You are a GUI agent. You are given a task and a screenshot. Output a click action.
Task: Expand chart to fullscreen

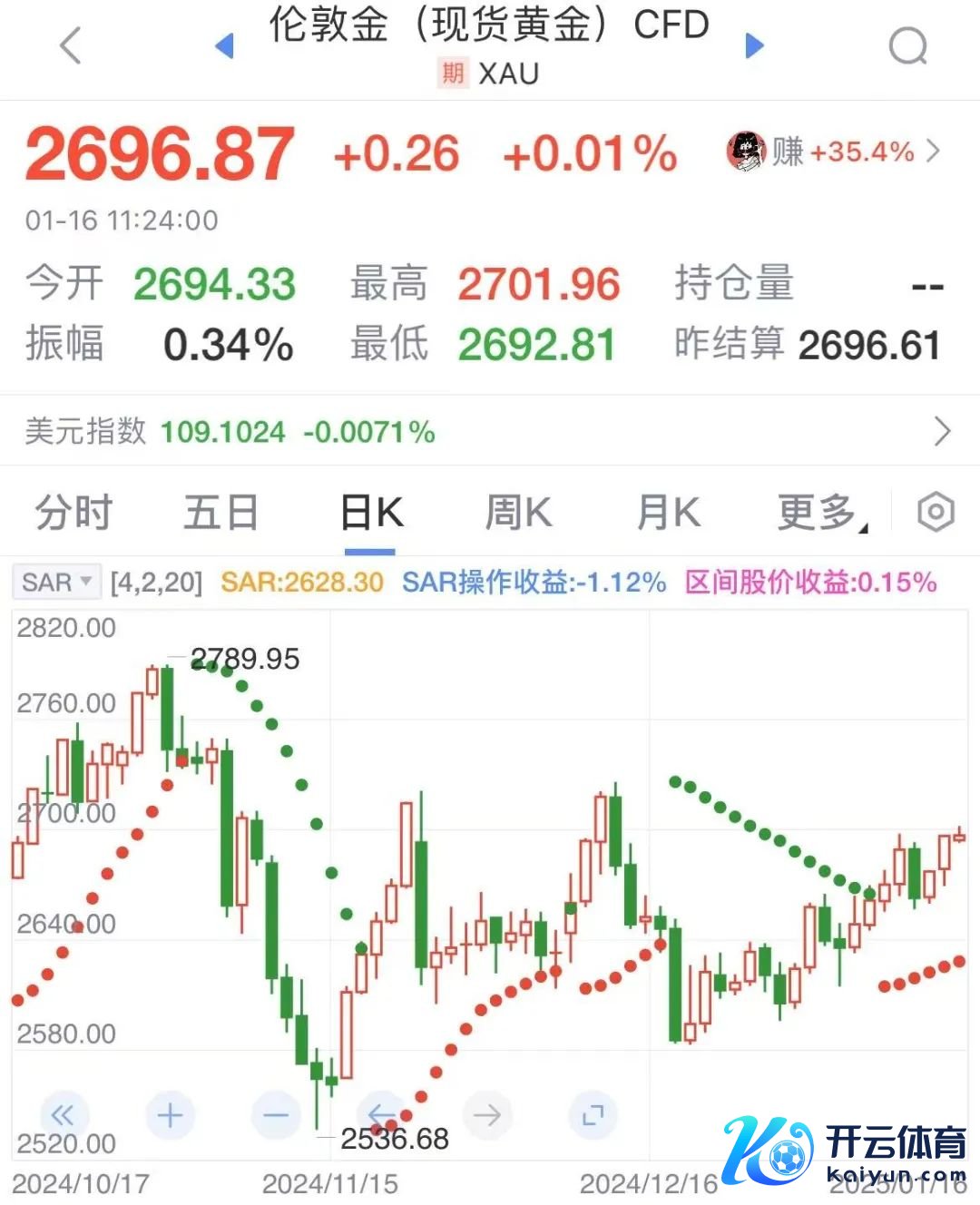(593, 1114)
